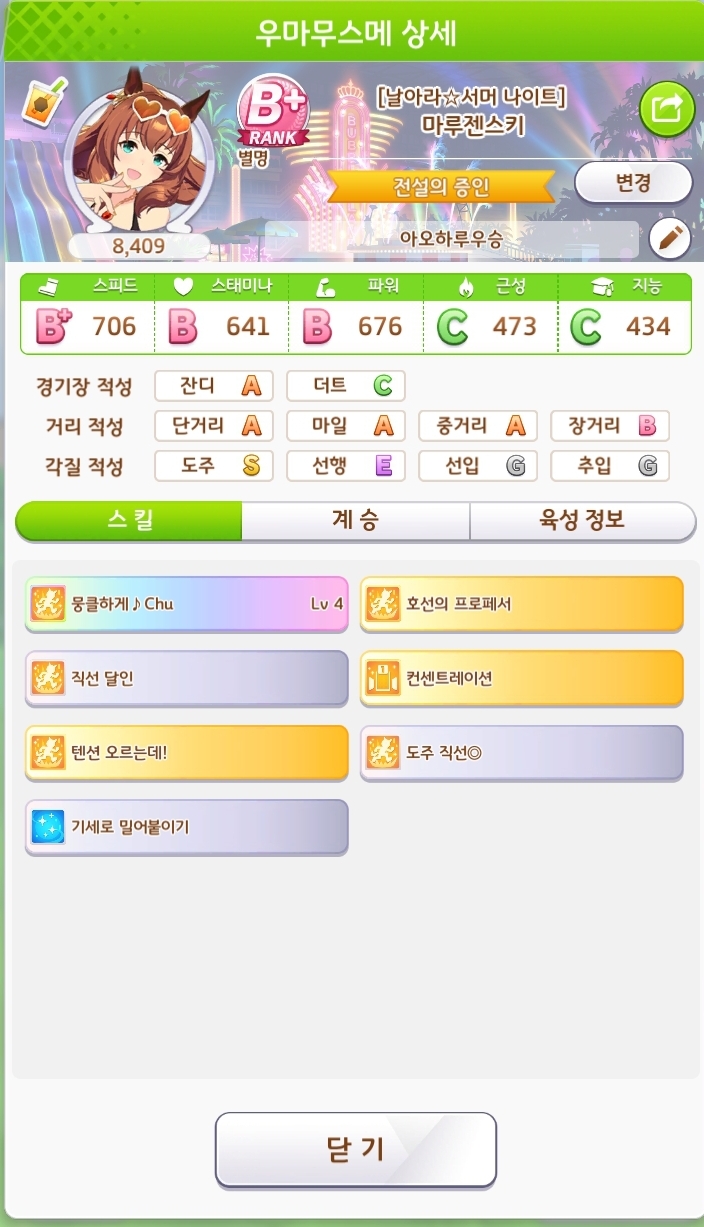Close the details with 닫기
Screen dimensions: 704x1227
(x=355, y=1149)
